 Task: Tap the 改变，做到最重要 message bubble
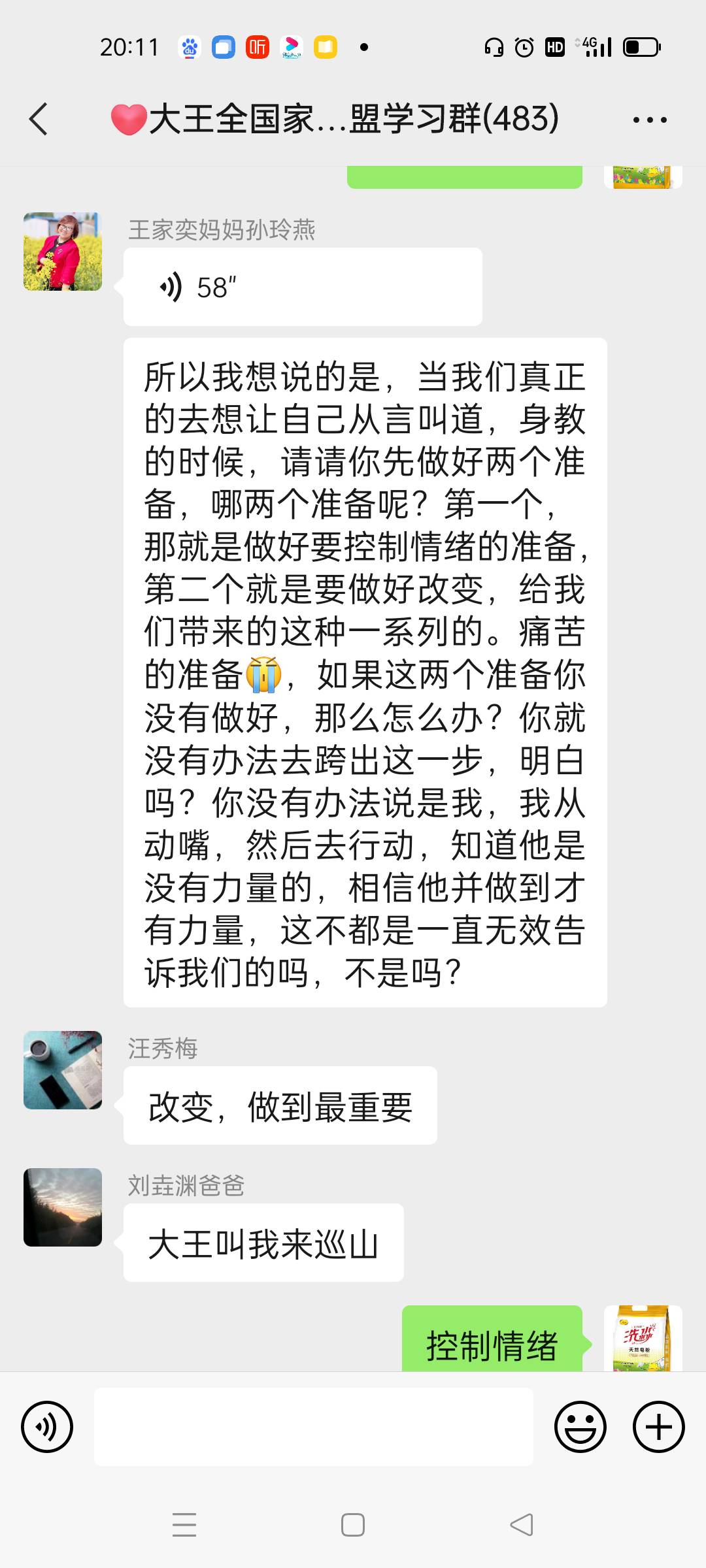point(279,1105)
